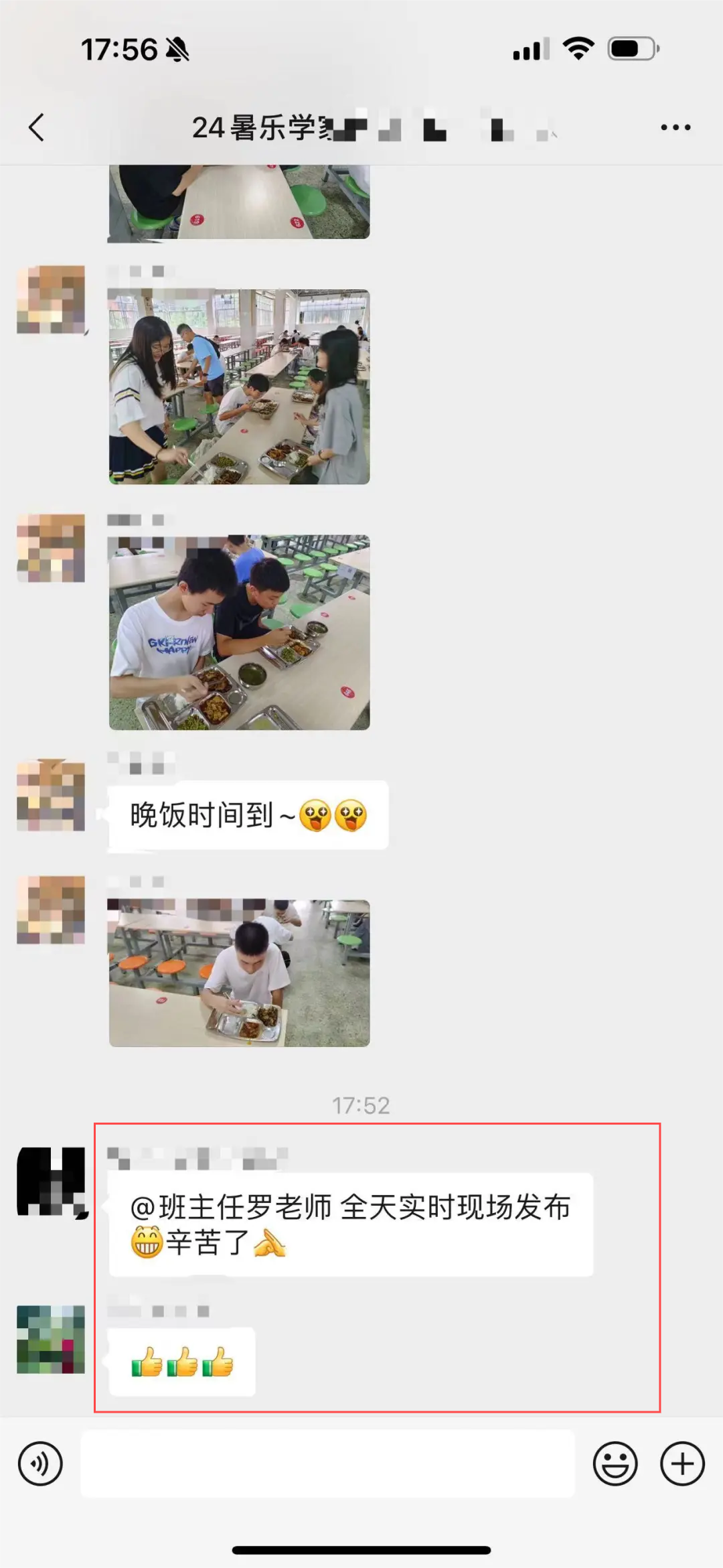
Task: Open the emoji sticker panel
Action: [x=615, y=1464]
